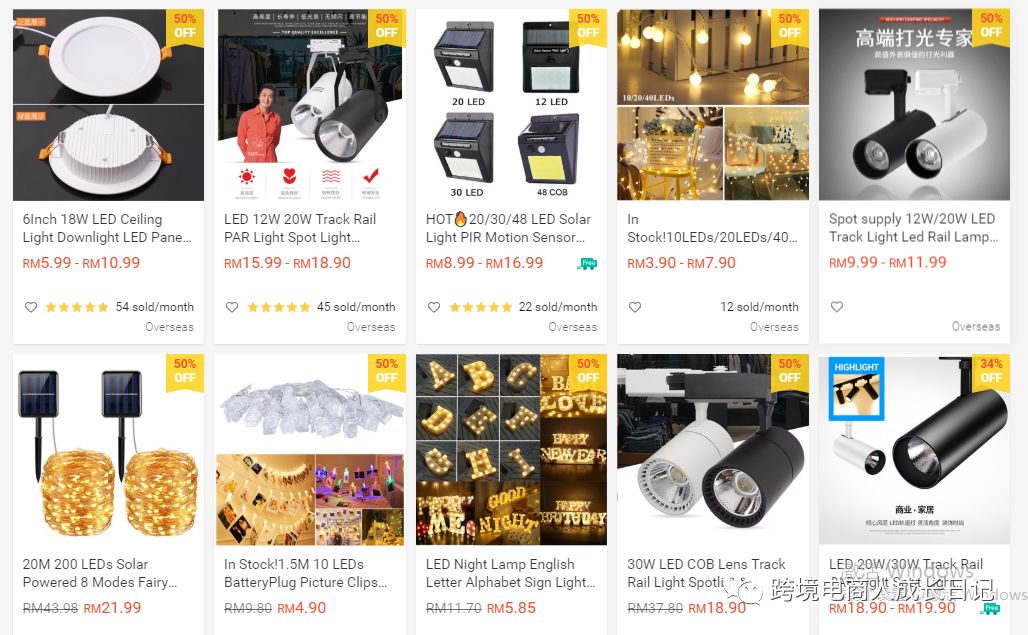Heart the Spot supply 12W/20W LED Track Light

click(x=837, y=307)
